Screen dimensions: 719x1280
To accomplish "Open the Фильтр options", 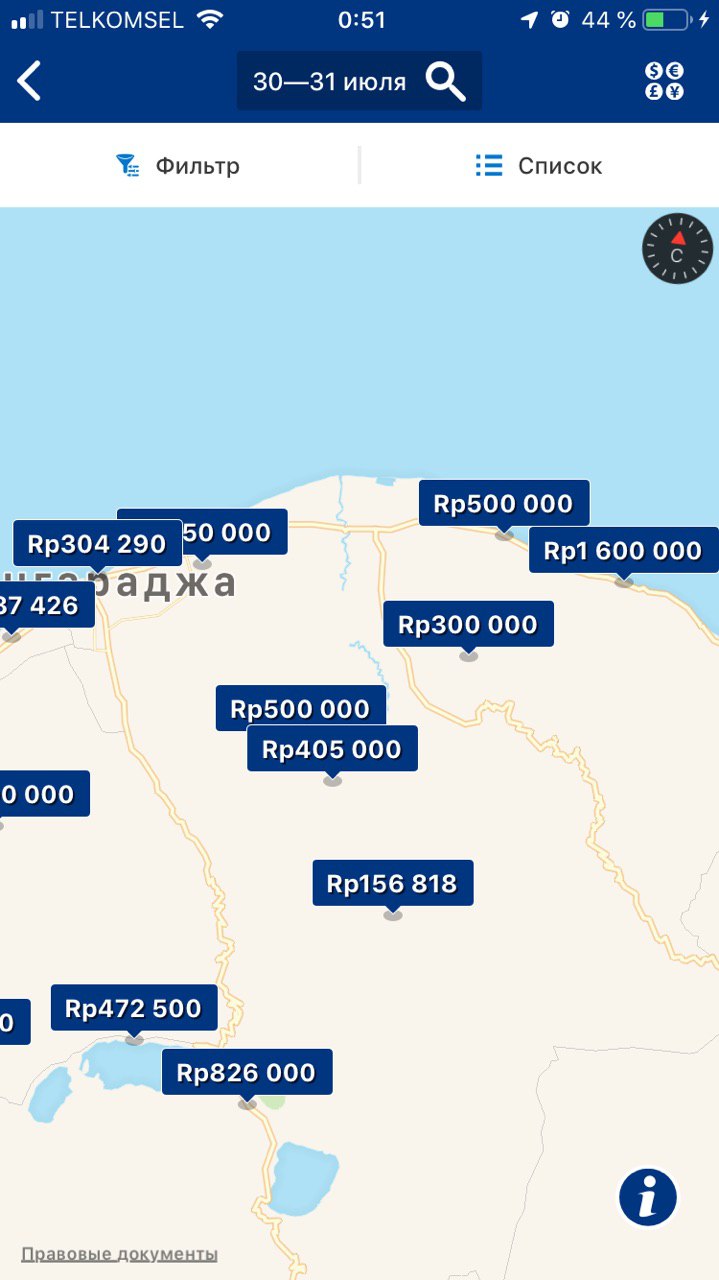I will 179,165.
